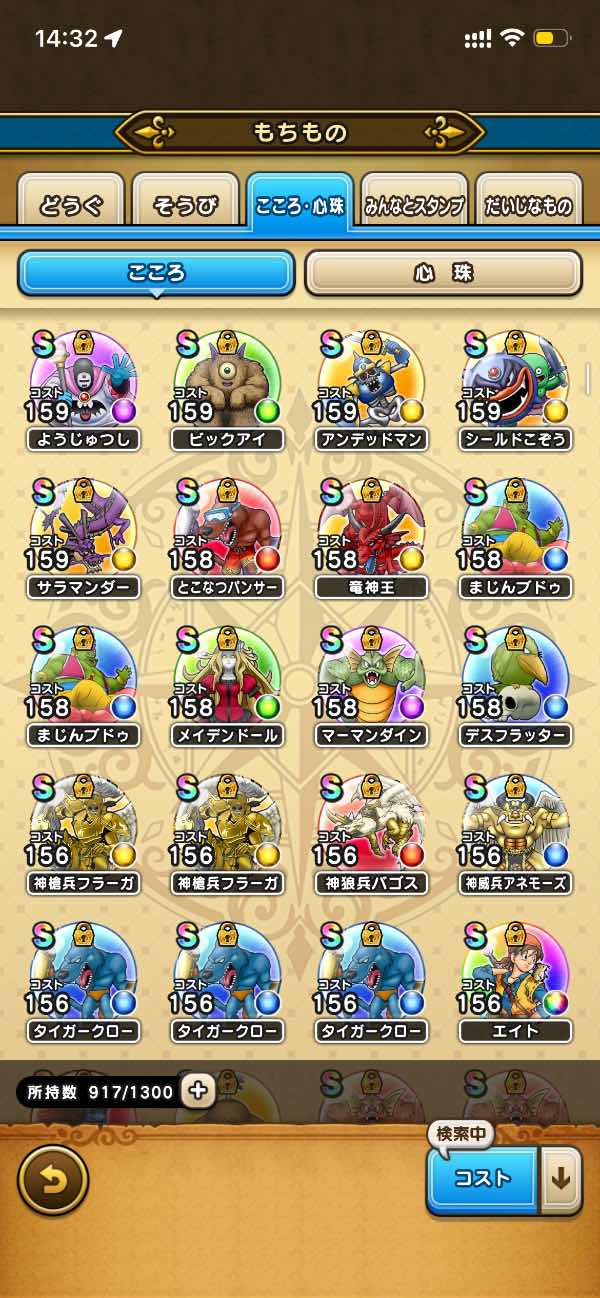The height and width of the screenshot is (1298, 600).
Task: Open the シールドこぞう heart
Action: 515,385
